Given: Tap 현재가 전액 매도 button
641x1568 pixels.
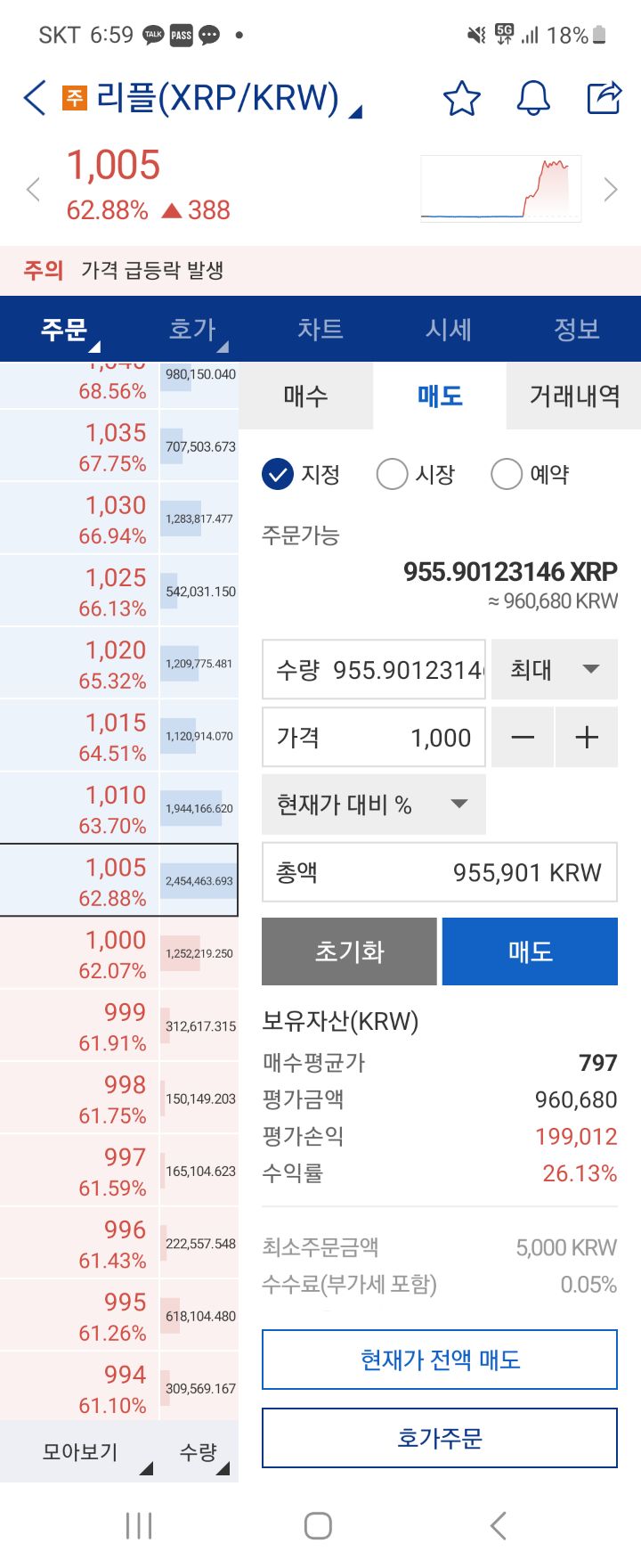Looking at the screenshot, I should pyautogui.click(x=439, y=1360).
